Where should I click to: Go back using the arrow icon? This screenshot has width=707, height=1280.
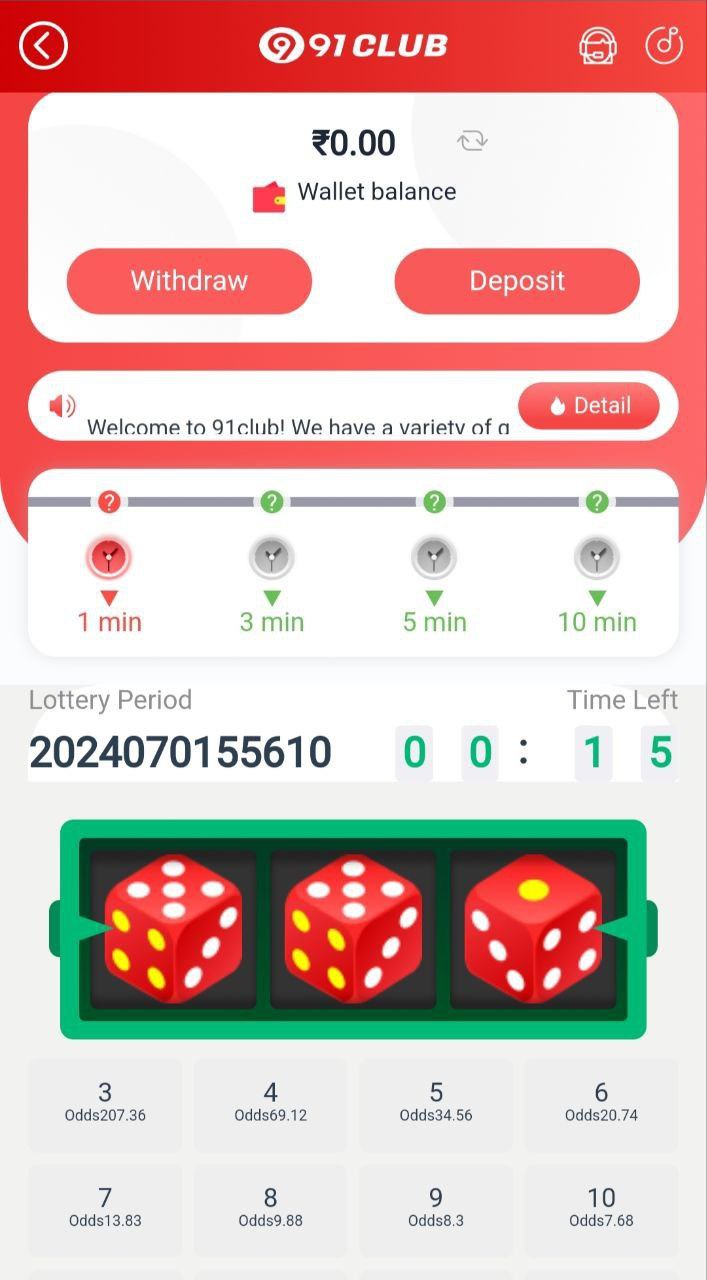click(x=43, y=46)
